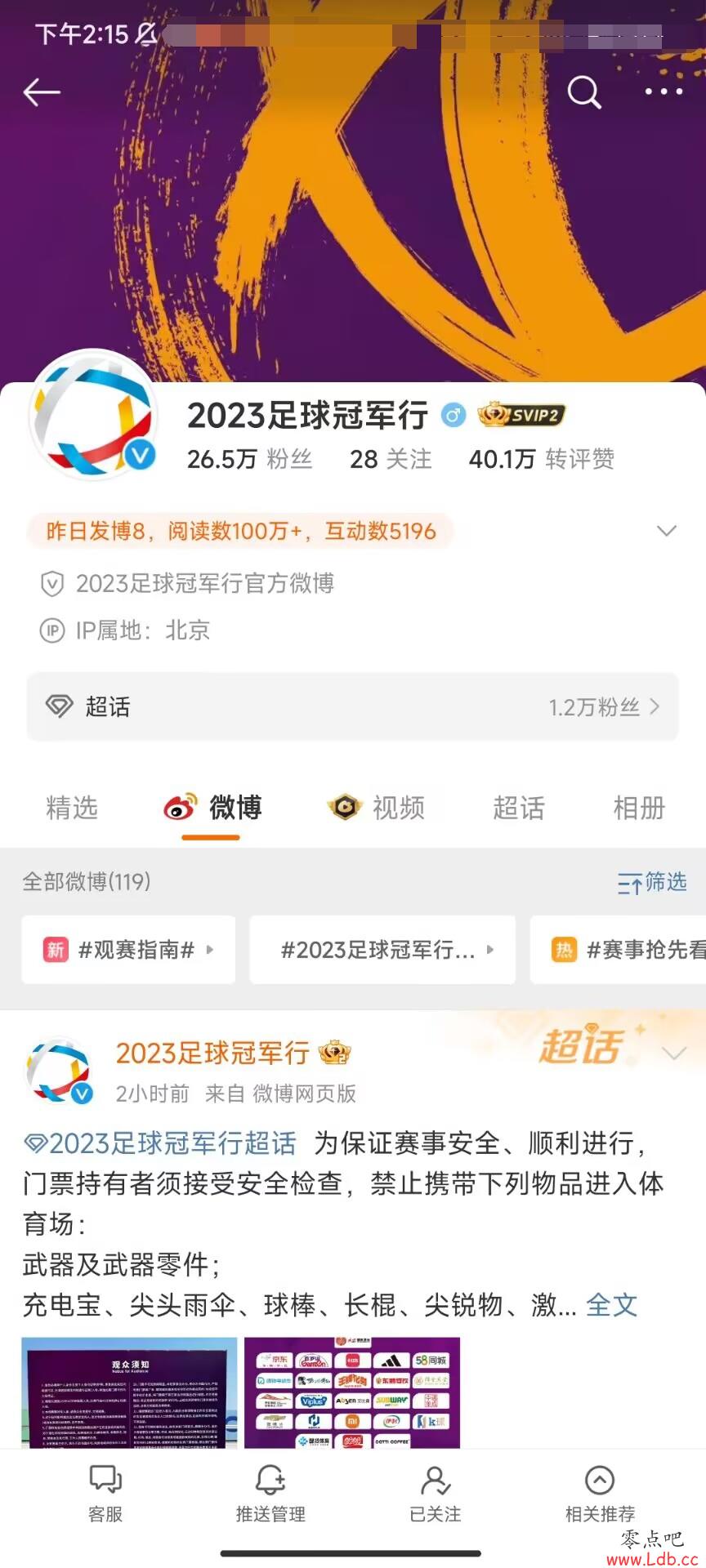Open the profile avatar picture
706x1568 pixels.
pos(92,416)
